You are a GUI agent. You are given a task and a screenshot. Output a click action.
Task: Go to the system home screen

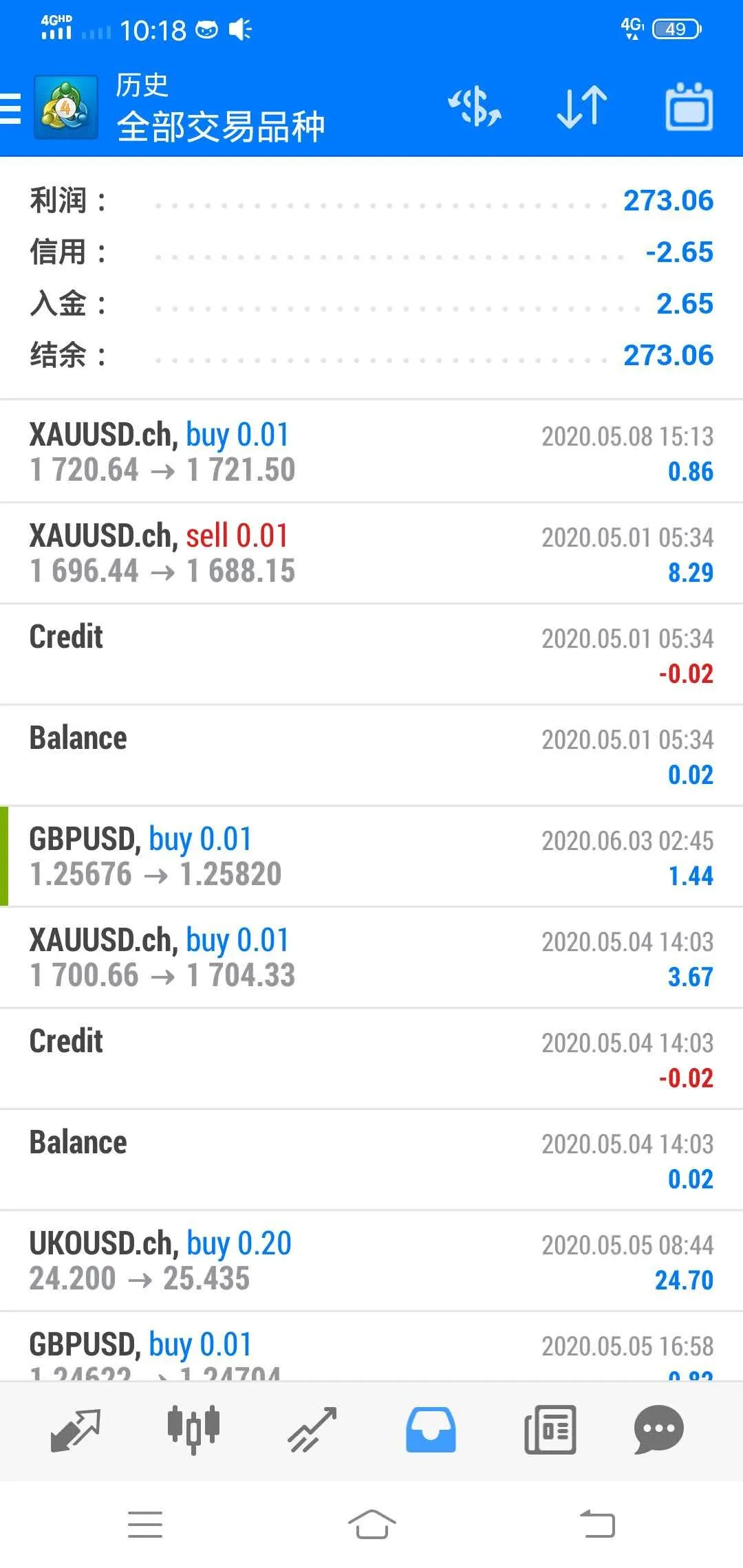pyautogui.click(x=371, y=1524)
